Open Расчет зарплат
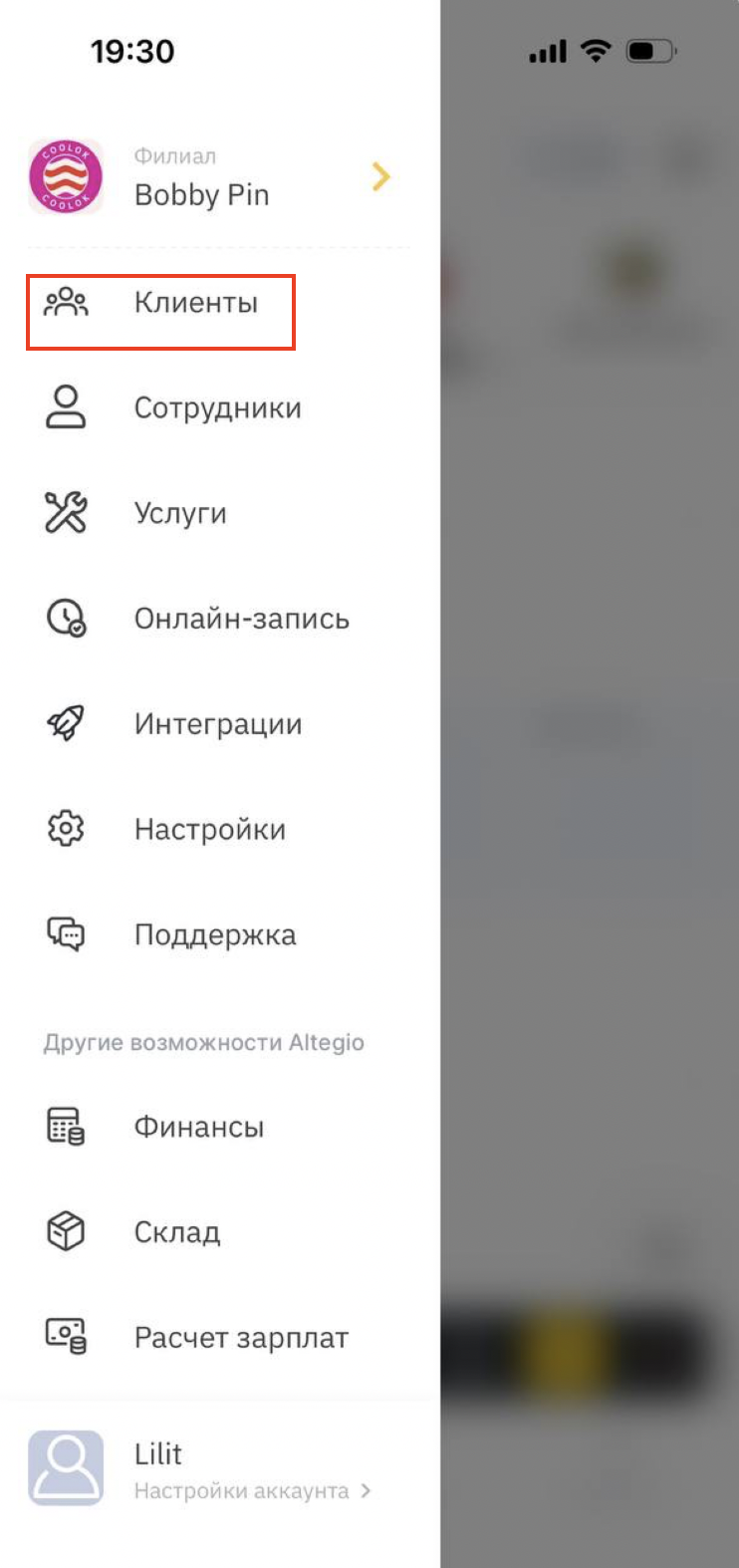Viewport: 739px width, 1568px height. 219,1338
